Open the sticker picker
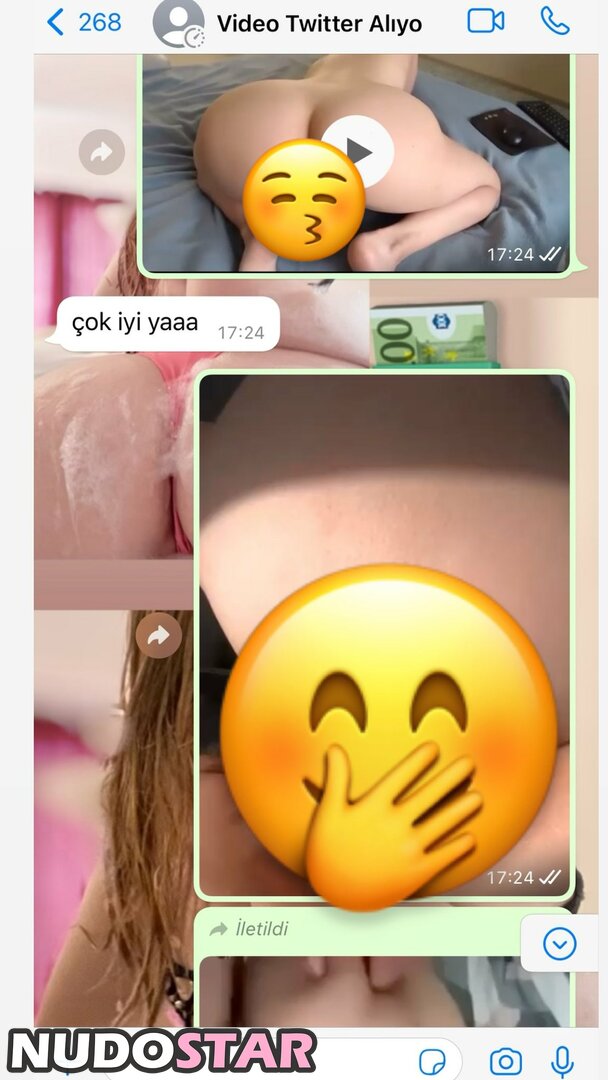 [433, 1060]
